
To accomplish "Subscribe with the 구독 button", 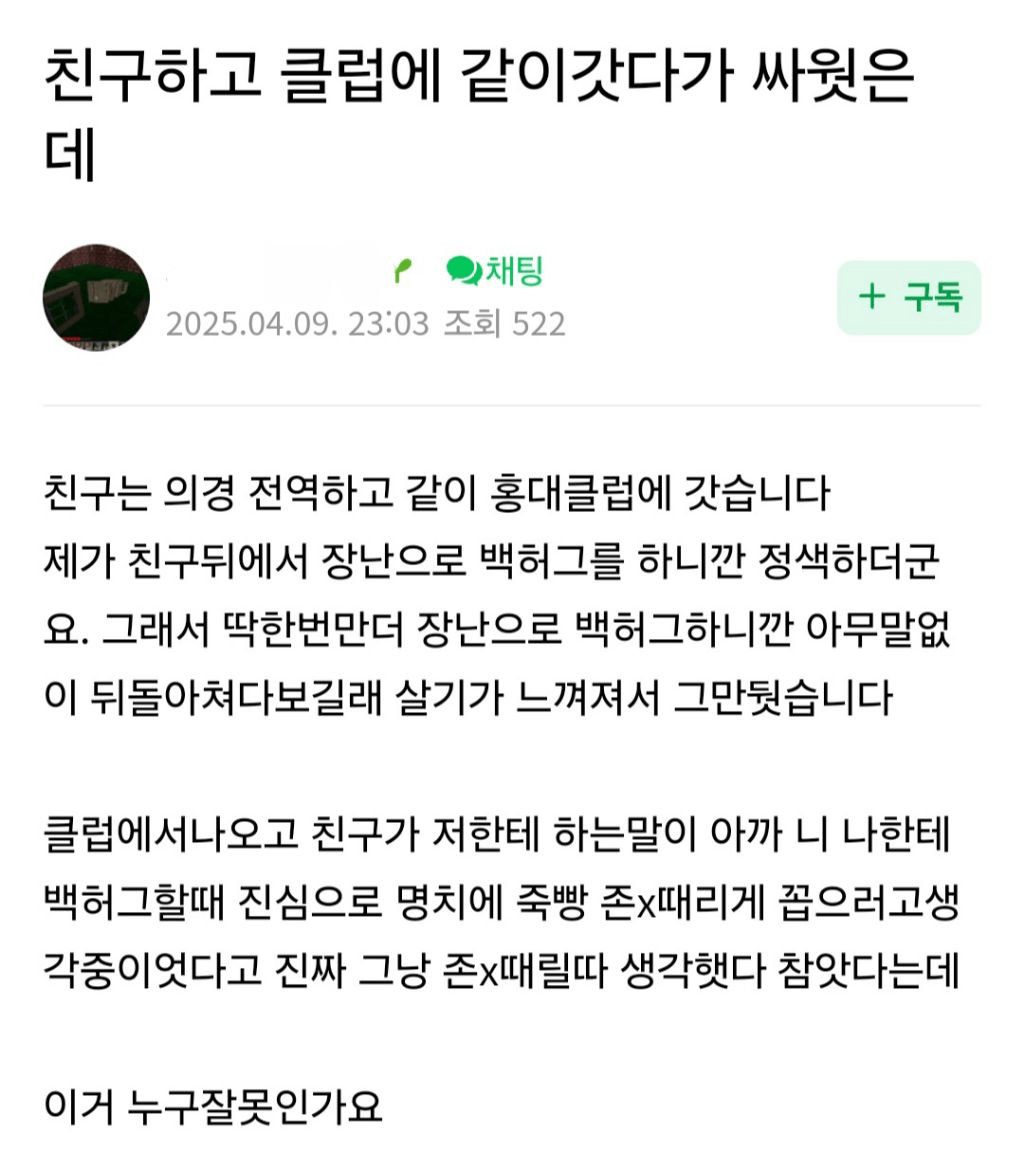I will [x=908, y=297].
